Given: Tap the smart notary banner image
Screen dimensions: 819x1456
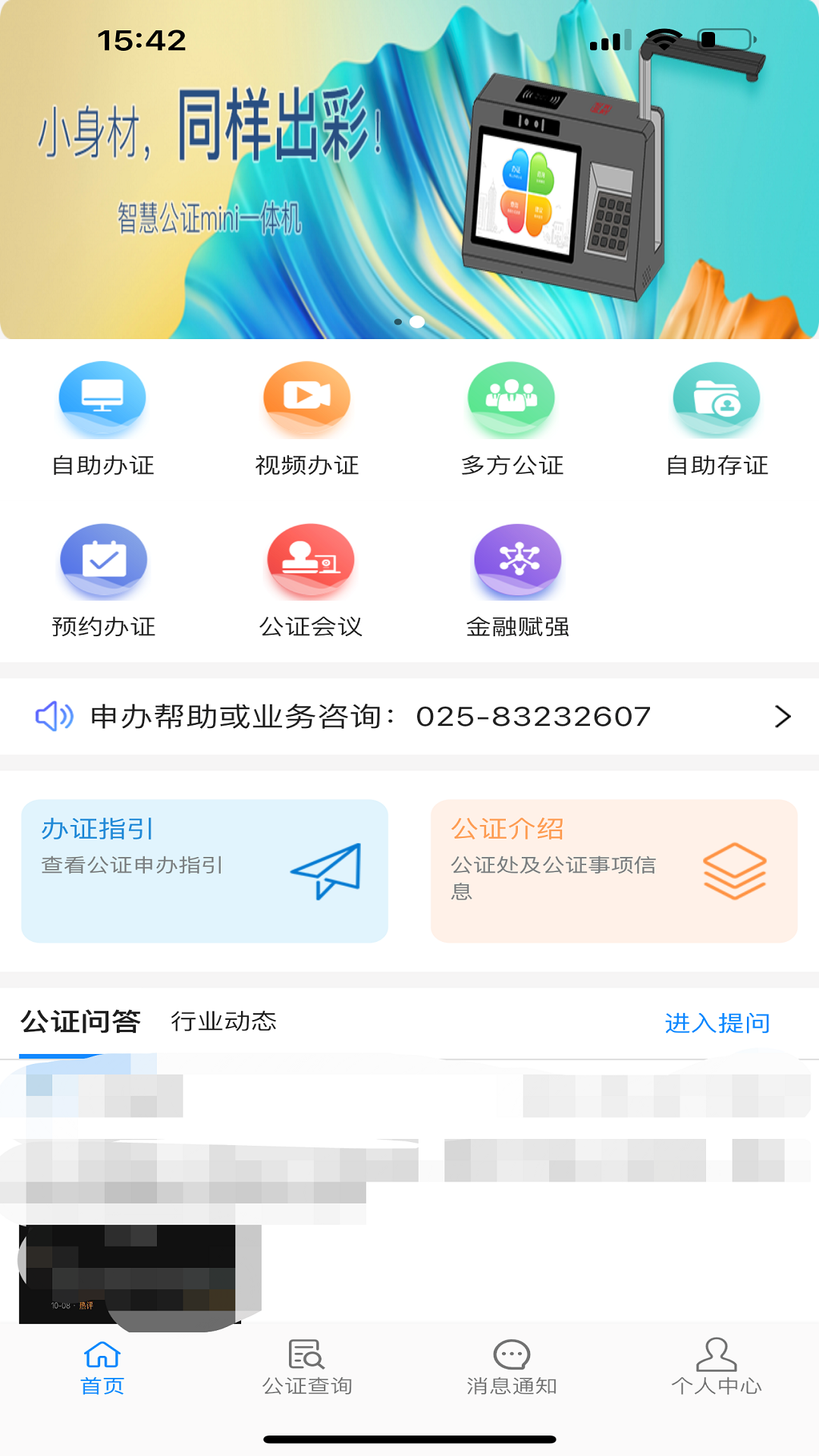Looking at the screenshot, I should coord(409,167).
